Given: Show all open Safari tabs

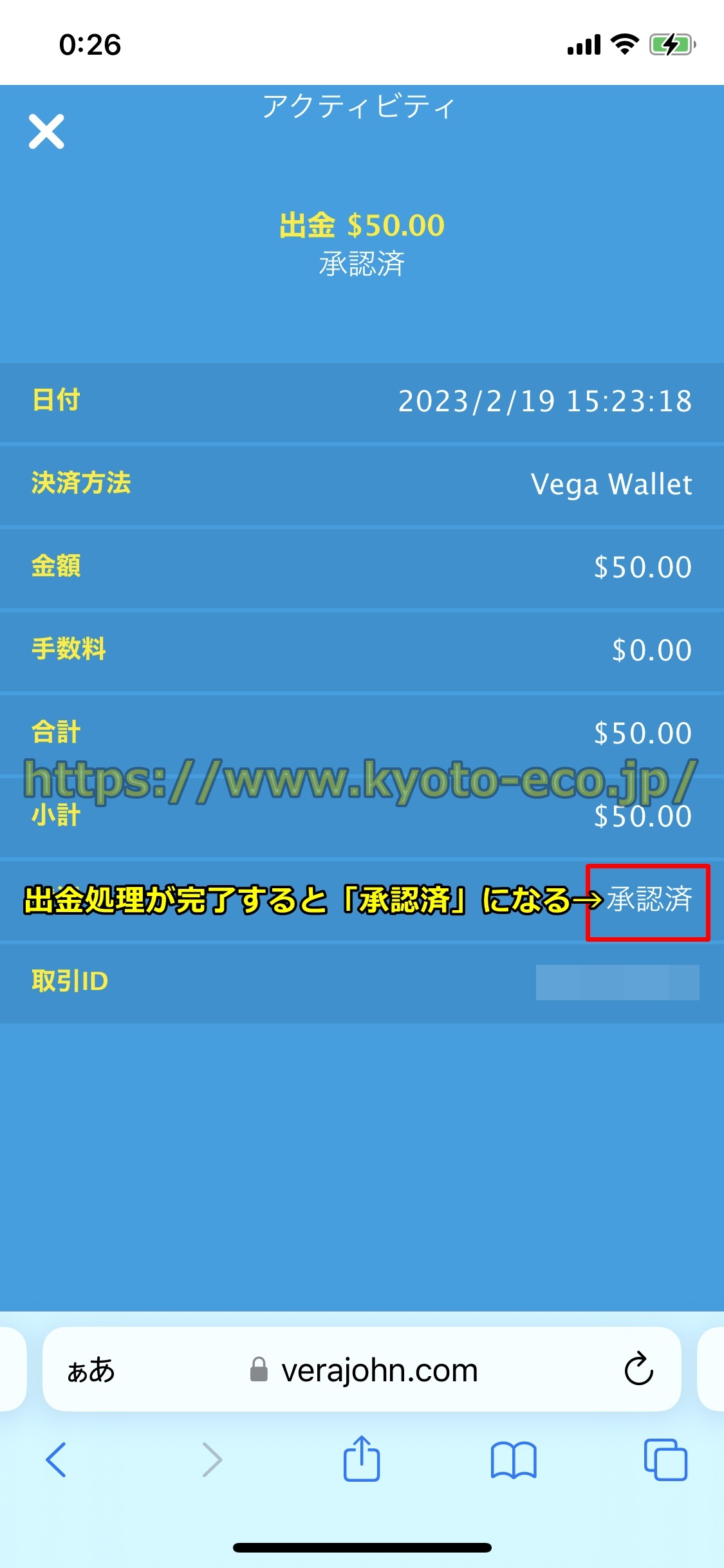Looking at the screenshot, I should (665, 1459).
